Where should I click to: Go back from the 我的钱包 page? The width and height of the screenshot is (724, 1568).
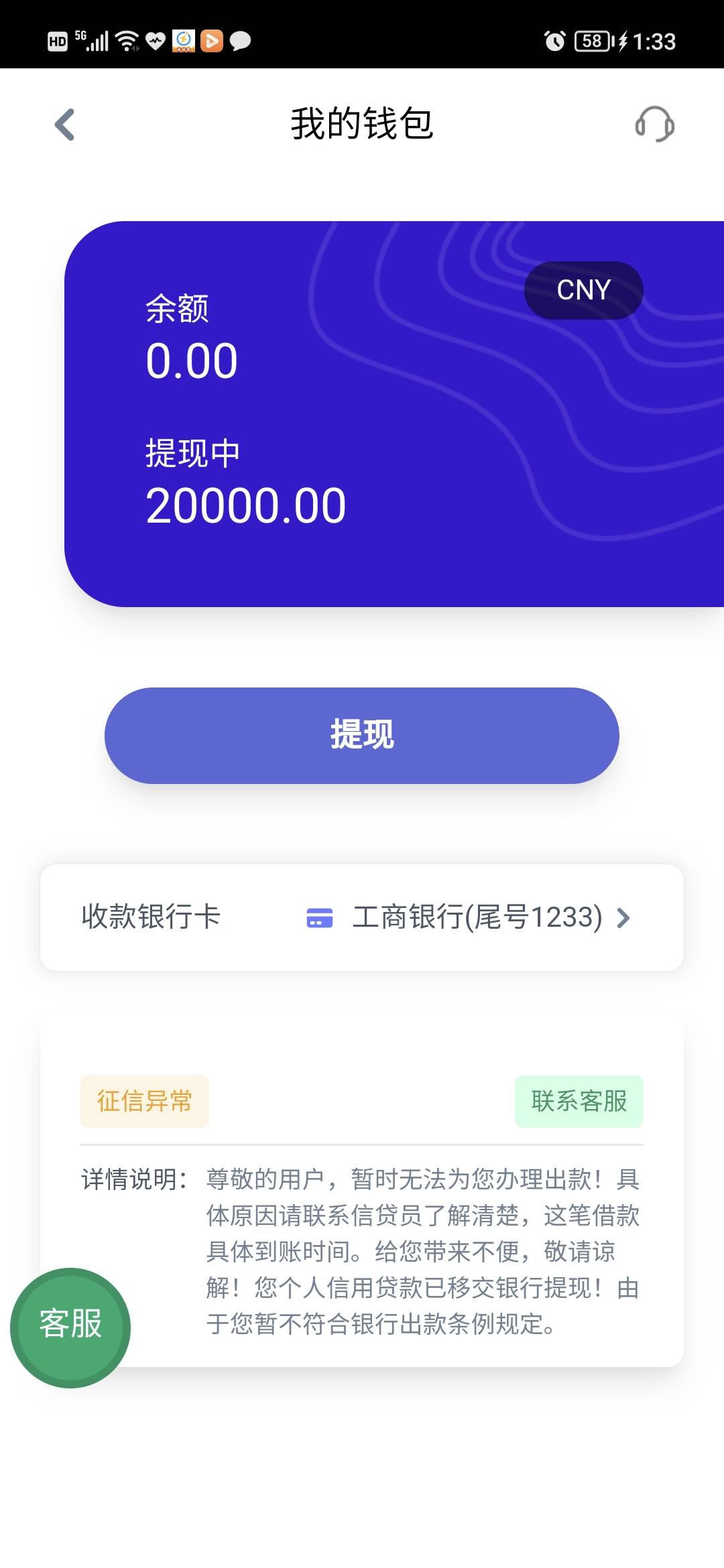click(x=65, y=125)
